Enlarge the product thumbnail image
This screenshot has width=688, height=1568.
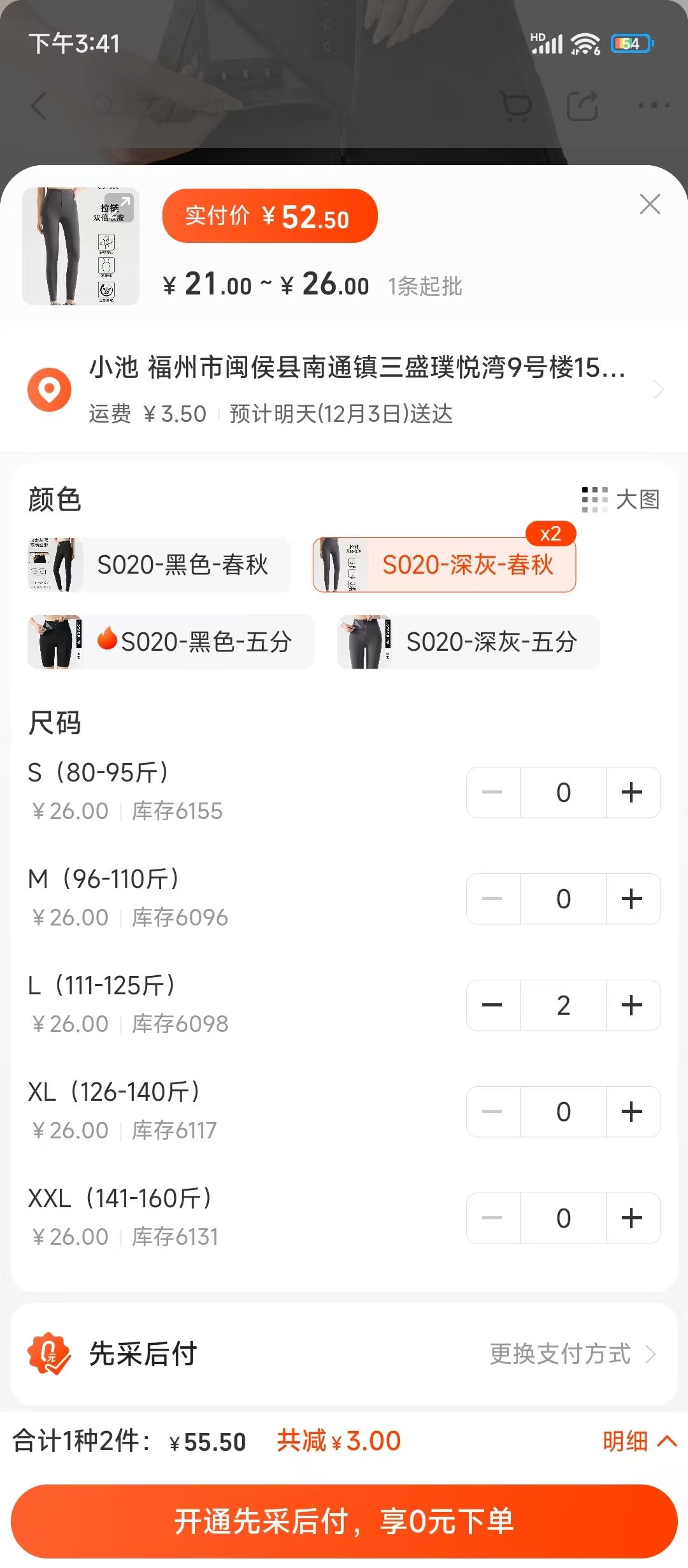coord(81,246)
